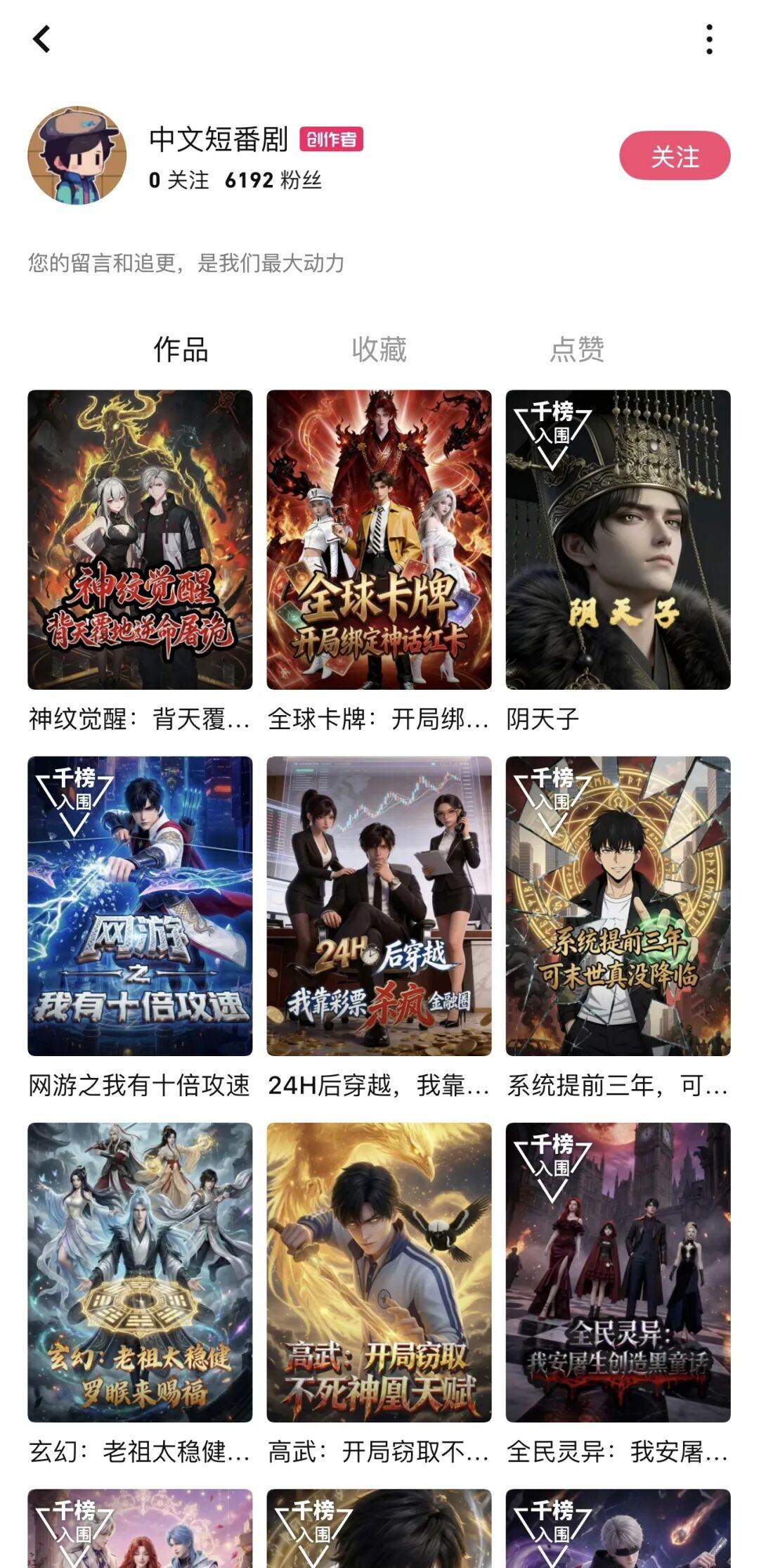
Task: Go back with the top-left arrow
Action: (42, 39)
